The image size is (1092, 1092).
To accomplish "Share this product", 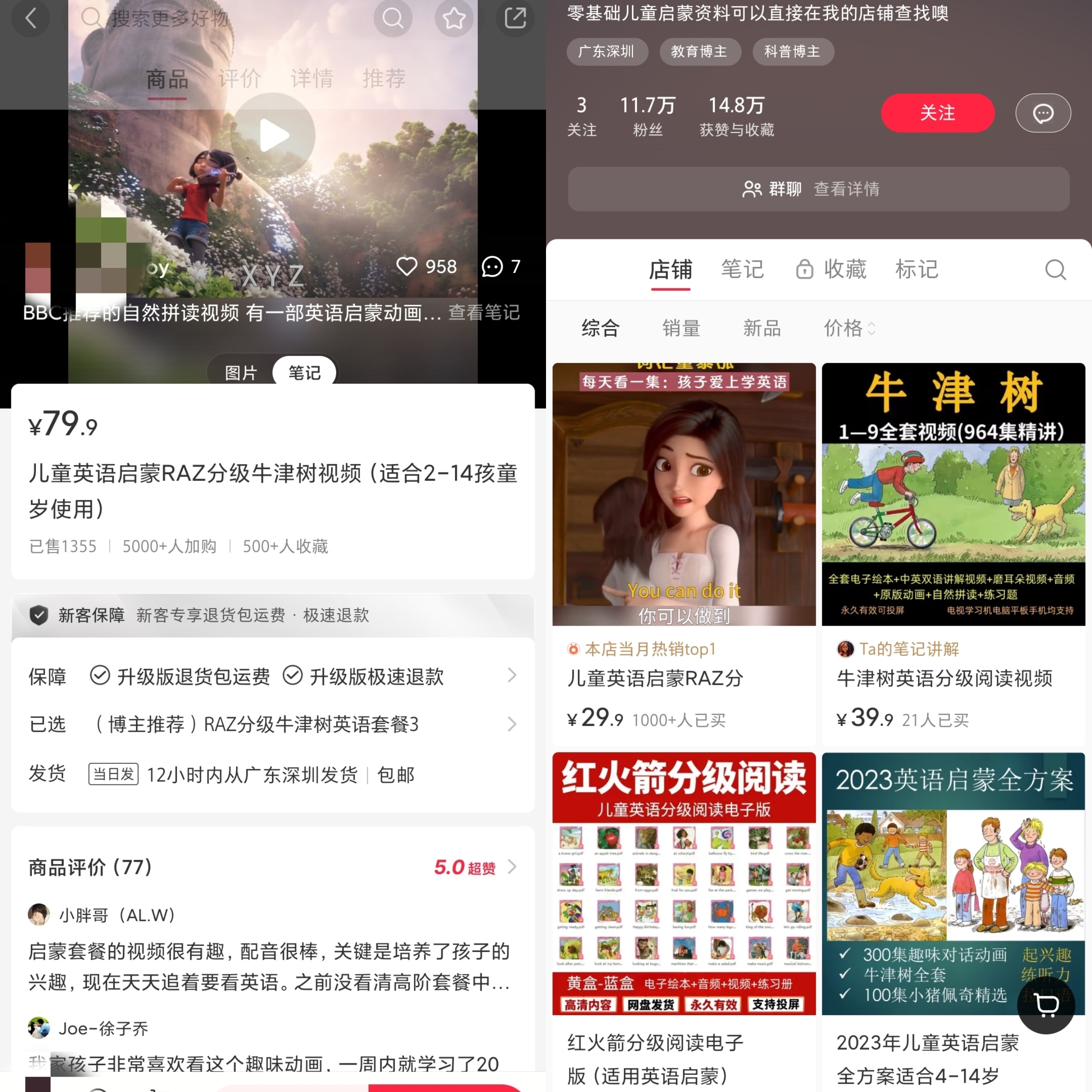I will click(515, 18).
